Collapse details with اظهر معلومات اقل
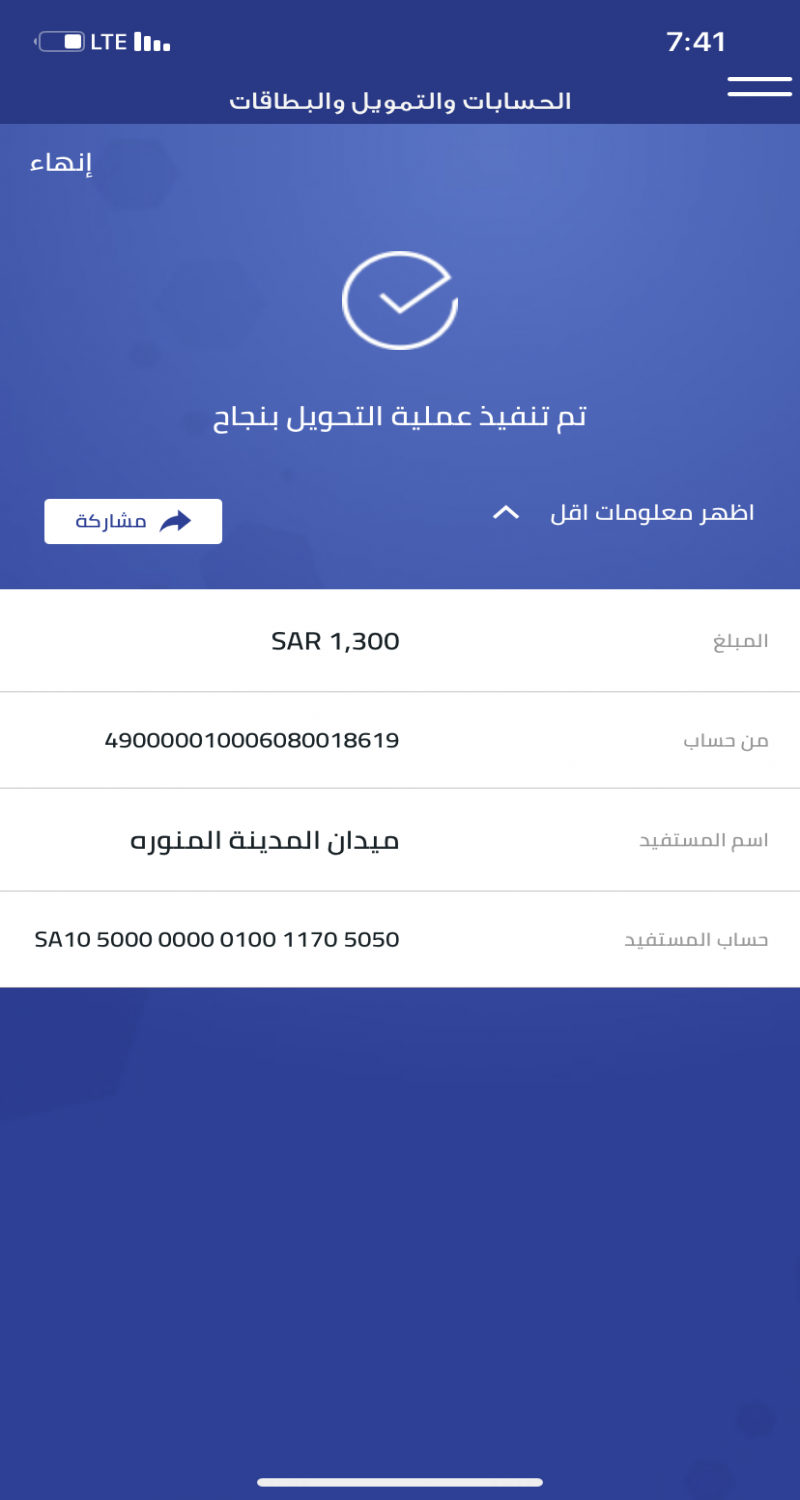 coord(625,514)
